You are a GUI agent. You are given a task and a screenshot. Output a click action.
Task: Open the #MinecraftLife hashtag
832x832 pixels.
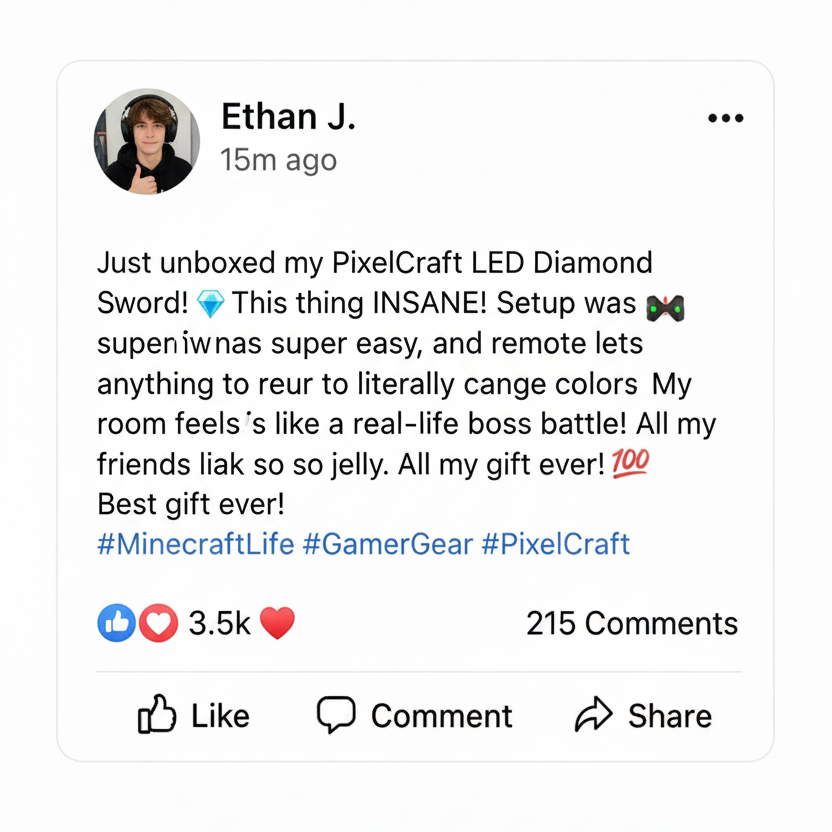click(196, 544)
